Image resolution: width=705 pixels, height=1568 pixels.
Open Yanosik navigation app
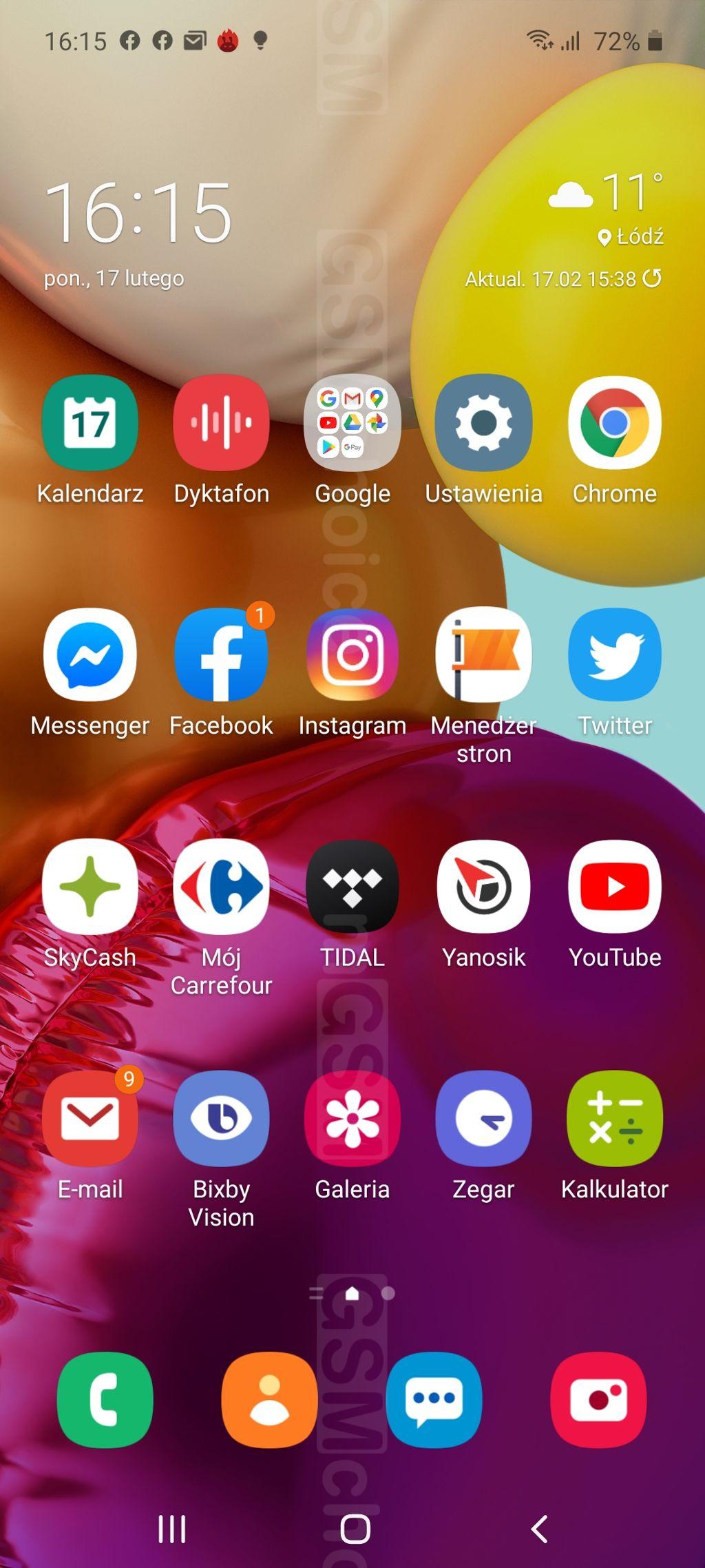[483, 887]
